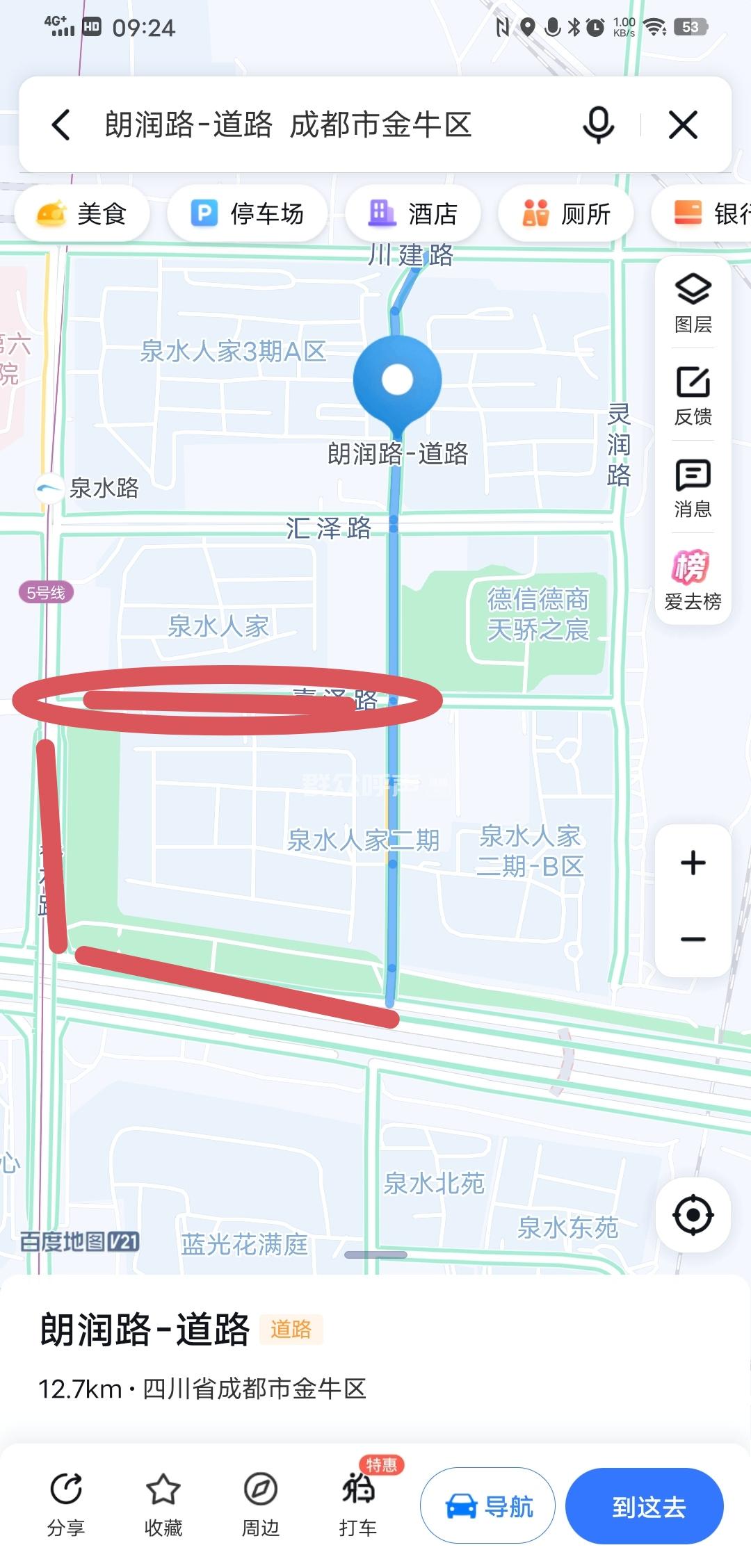Screen dimensions: 751x1568
Task: Open the 爱去榜 ranking list
Action: pyautogui.click(x=693, y=580)
